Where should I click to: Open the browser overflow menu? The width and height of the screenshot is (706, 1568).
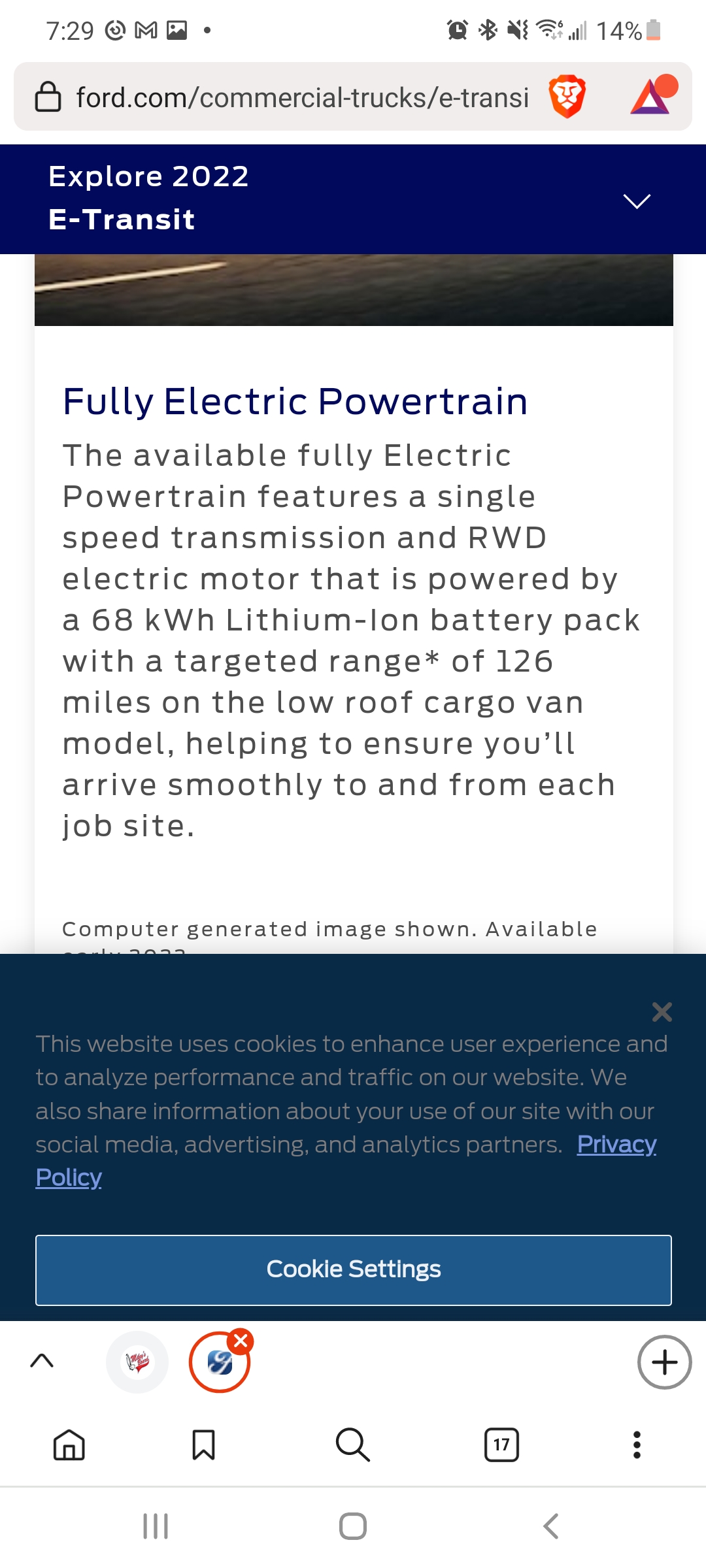637,1445
